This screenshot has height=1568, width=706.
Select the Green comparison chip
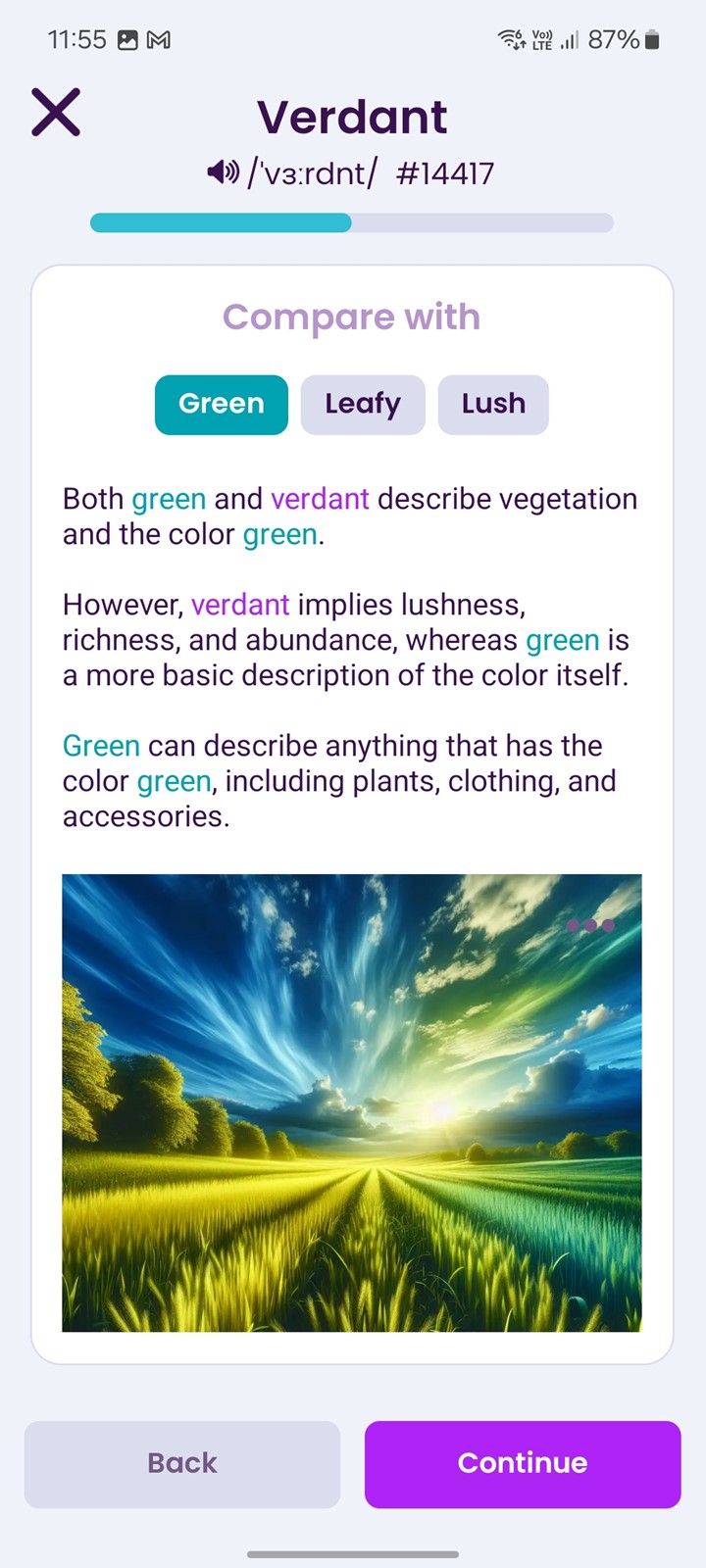tap(222, 404)
